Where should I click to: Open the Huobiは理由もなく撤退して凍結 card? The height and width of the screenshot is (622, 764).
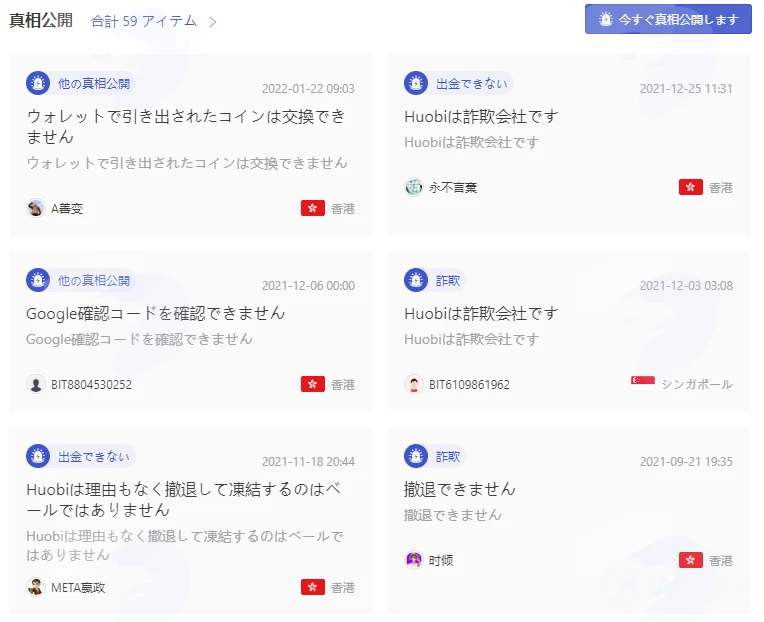pos(191,520)
